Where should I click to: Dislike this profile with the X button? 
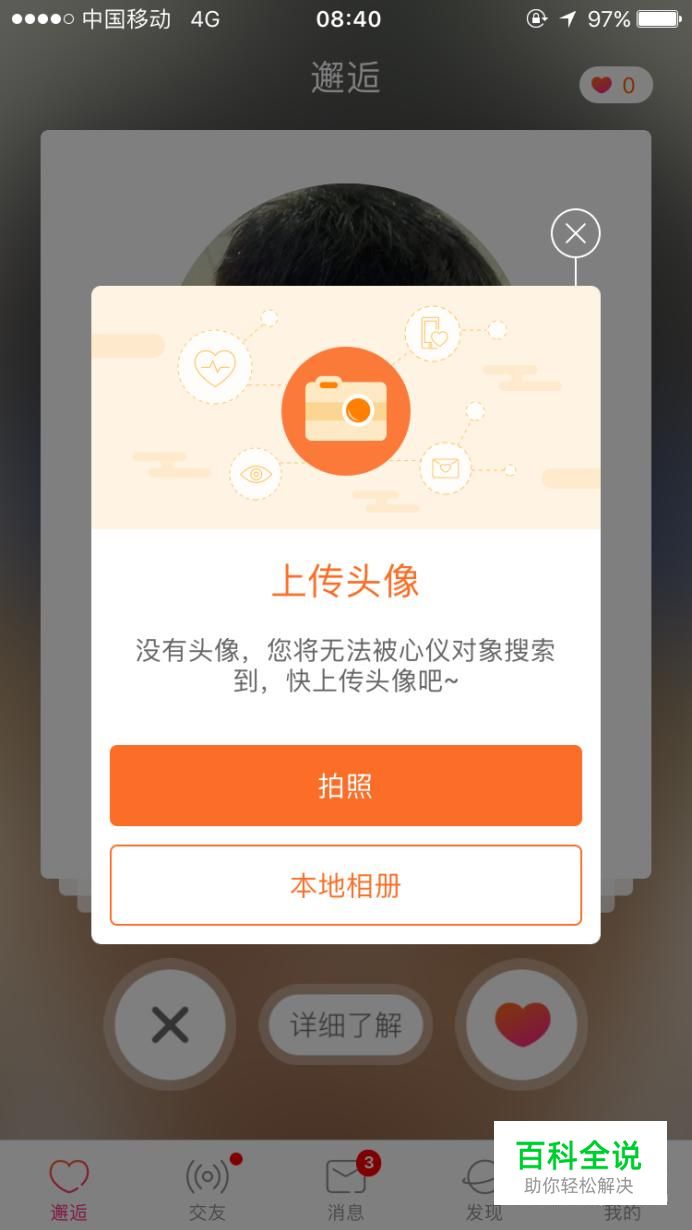tap(170, 1025)
